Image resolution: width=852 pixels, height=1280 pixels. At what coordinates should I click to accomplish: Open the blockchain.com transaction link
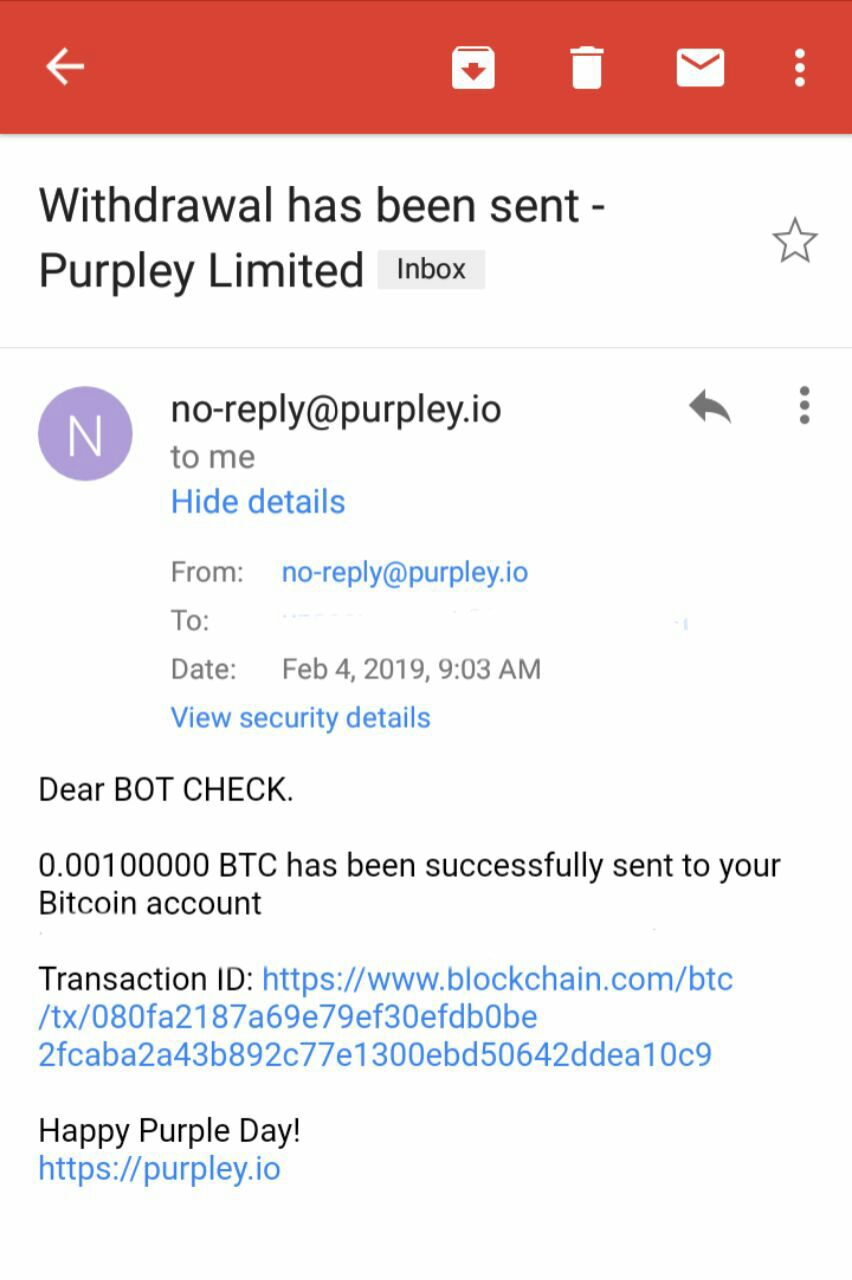click(x=385, y=1017)
